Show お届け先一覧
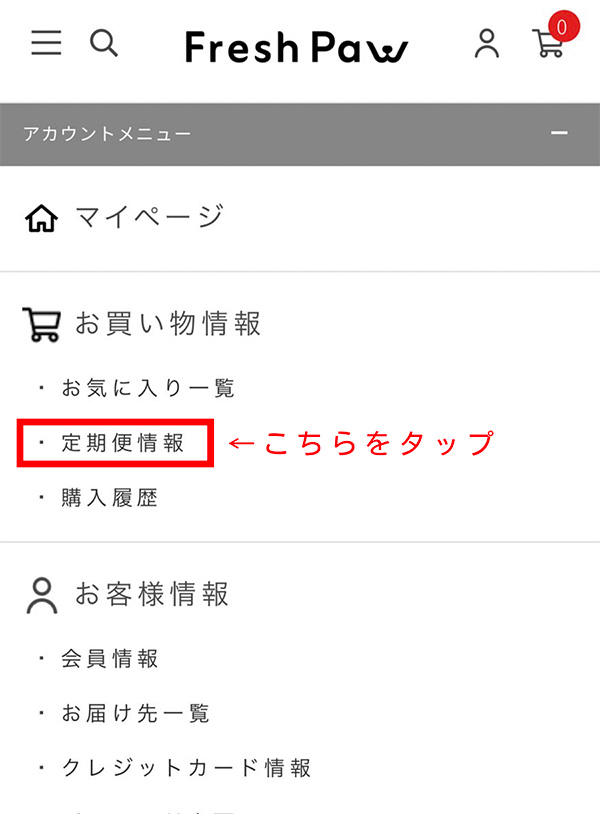The image size is (600, 814). point(135,714)
